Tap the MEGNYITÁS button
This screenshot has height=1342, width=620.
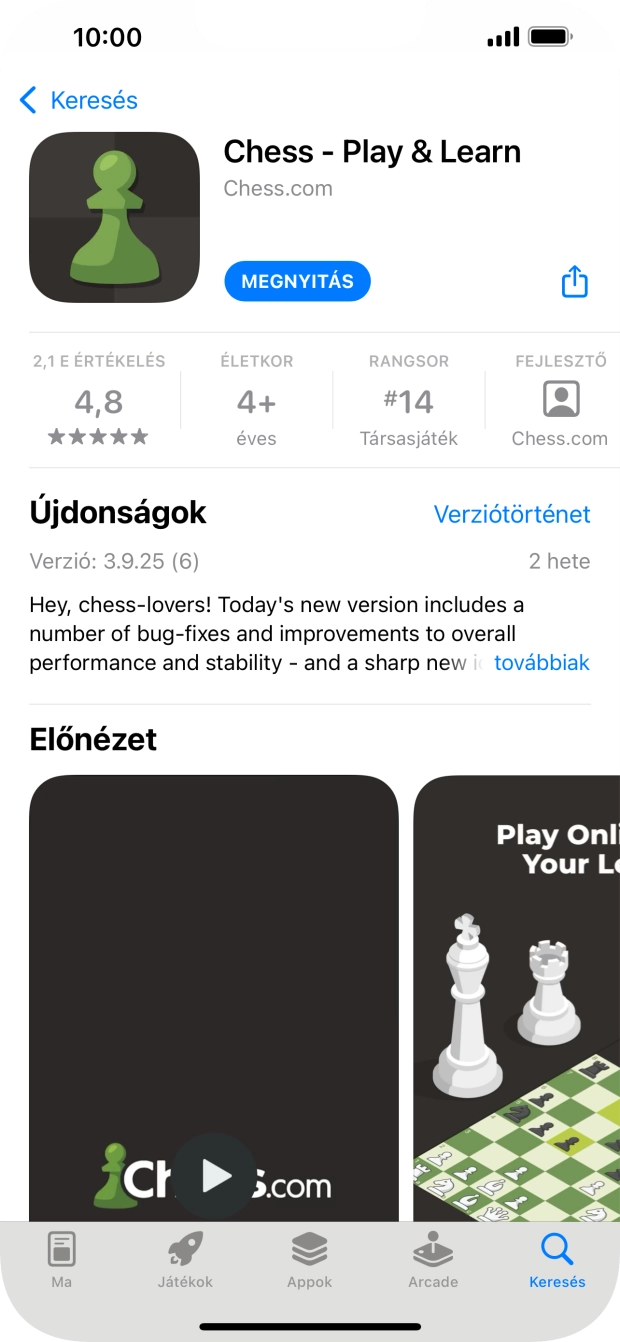[297, 281]
